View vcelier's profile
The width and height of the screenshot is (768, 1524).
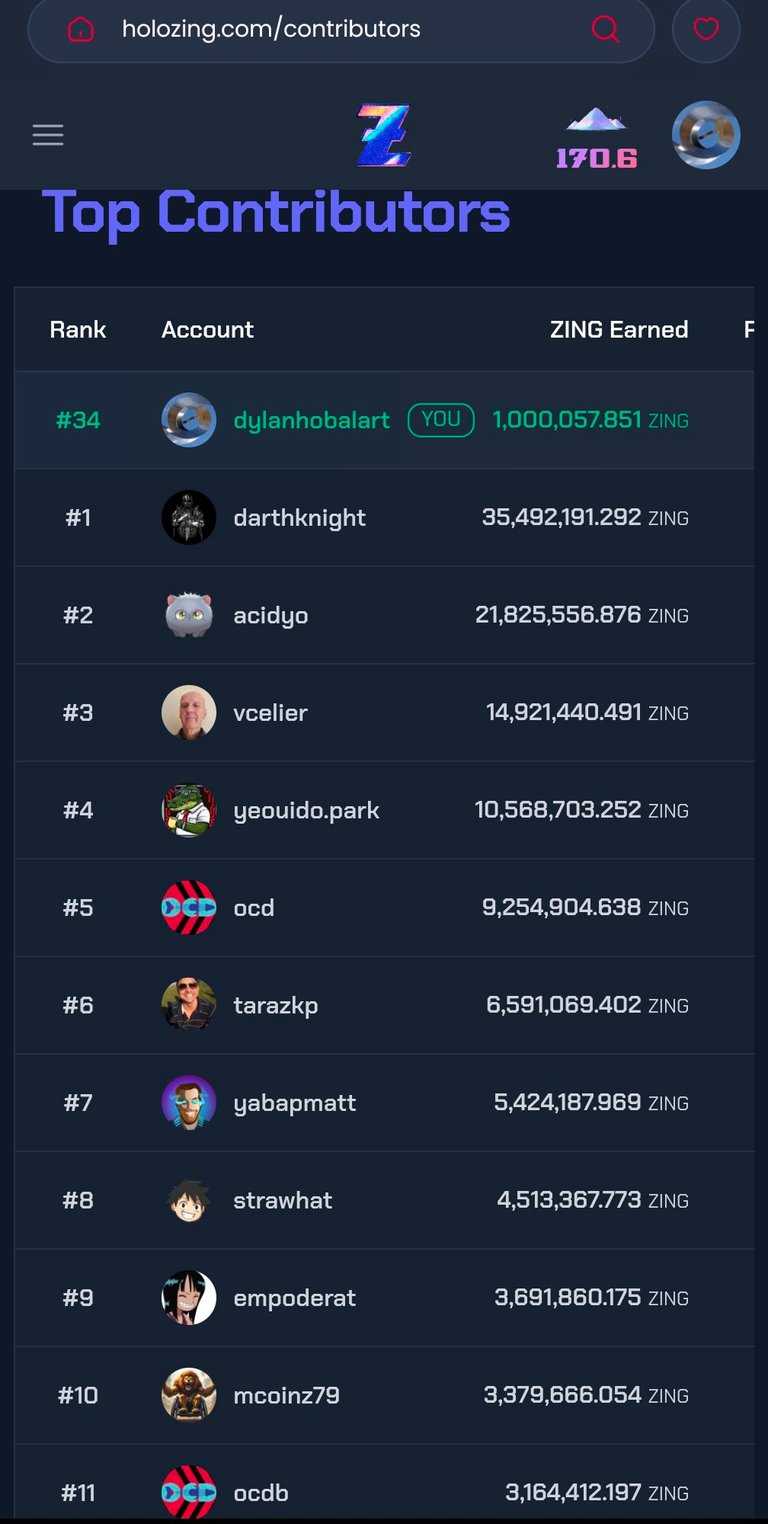click(x=270, y=713)
